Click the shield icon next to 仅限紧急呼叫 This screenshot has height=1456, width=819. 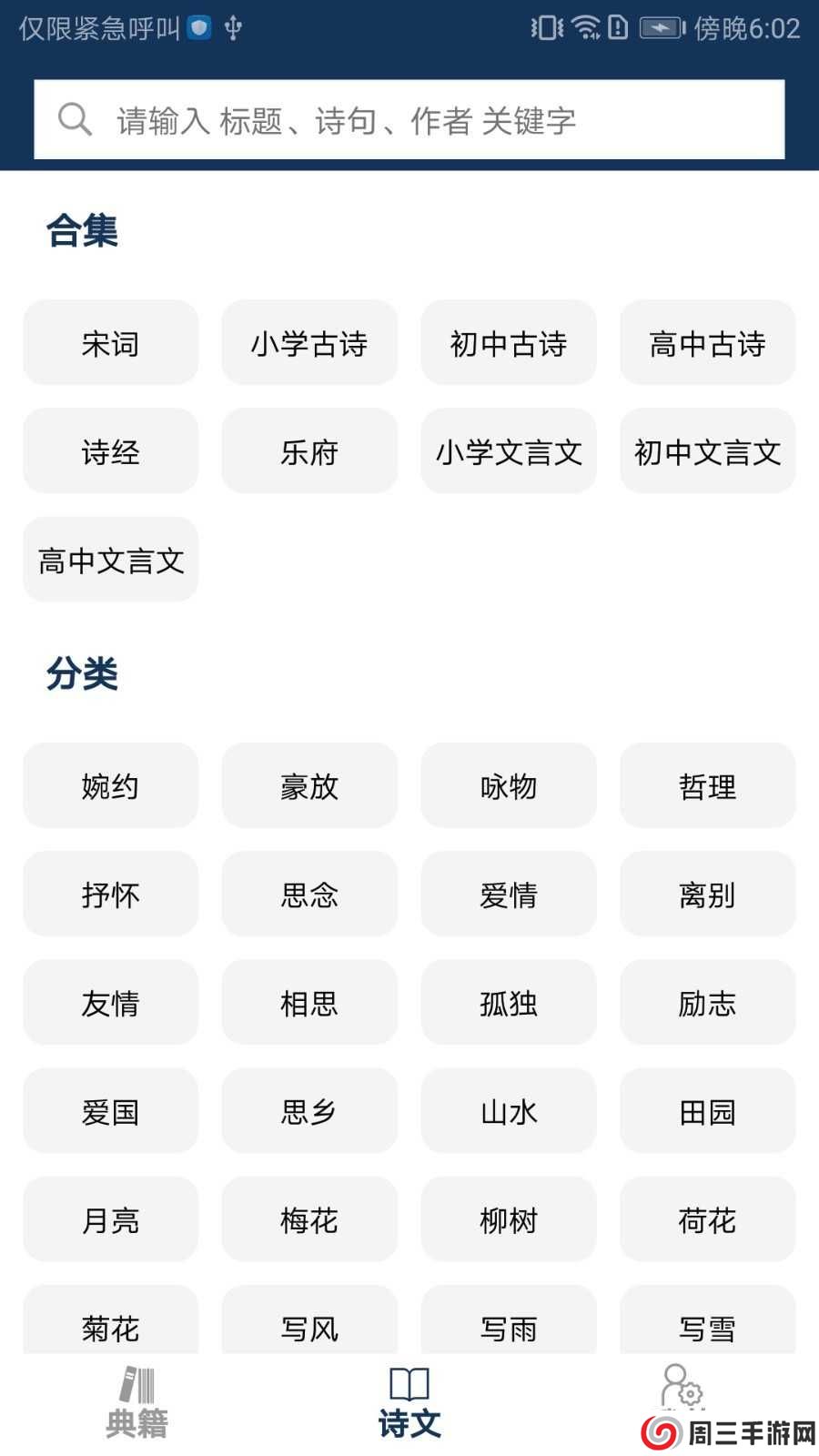(198, 27)
